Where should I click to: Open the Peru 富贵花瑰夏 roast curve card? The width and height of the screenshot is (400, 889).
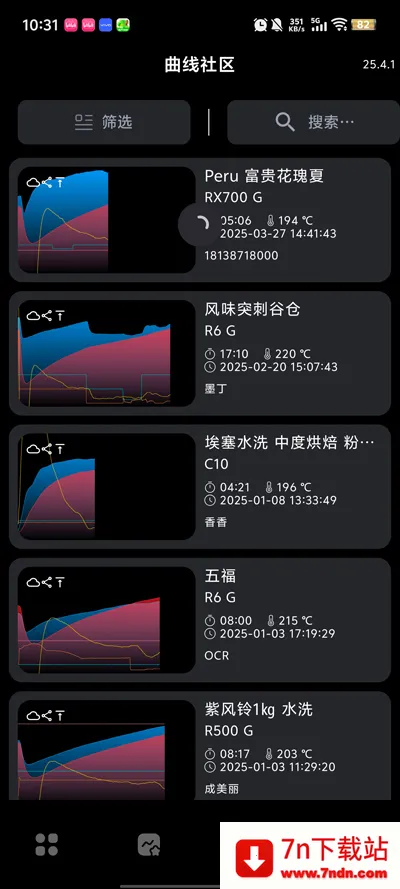(x=200, y=220)
